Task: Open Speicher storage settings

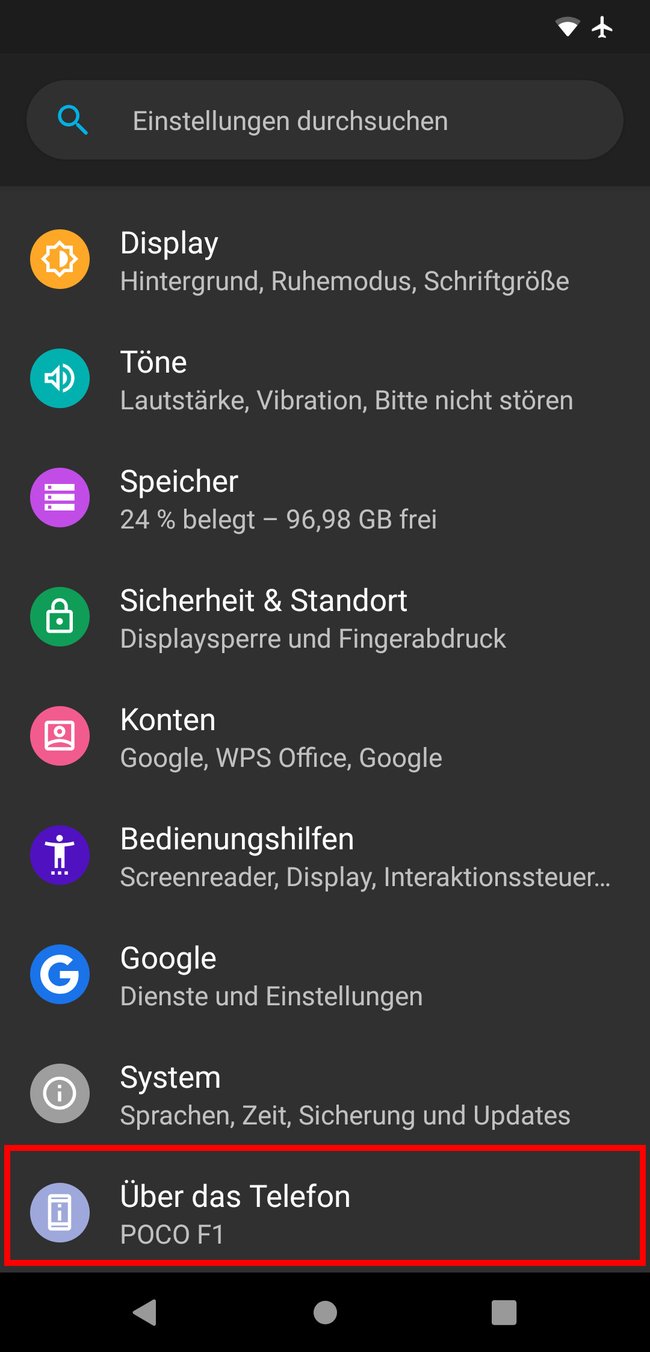Action: coord(325,499)
